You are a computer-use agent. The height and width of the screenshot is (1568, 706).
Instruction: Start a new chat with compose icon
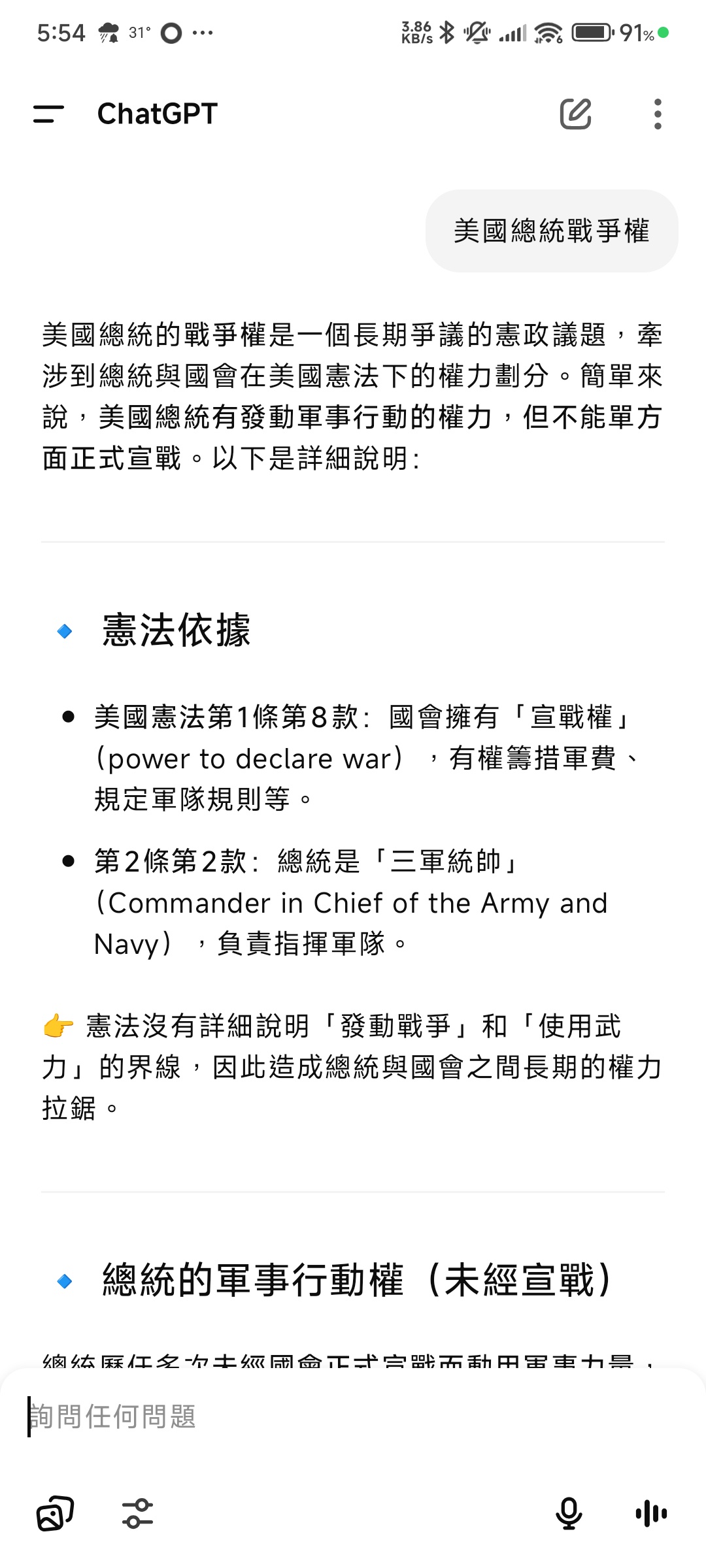pos(576,114)
